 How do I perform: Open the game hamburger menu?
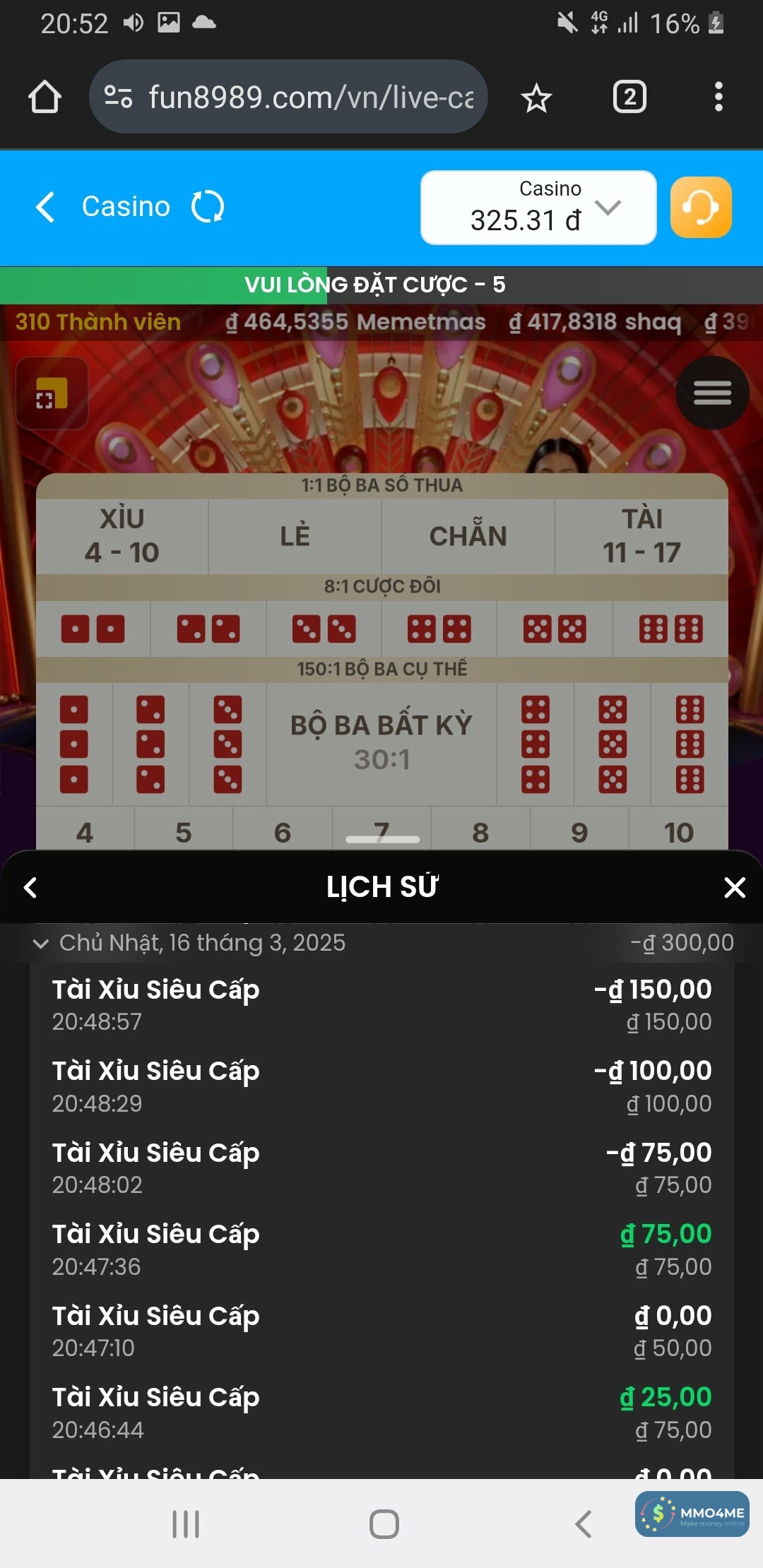coord(711,393)
